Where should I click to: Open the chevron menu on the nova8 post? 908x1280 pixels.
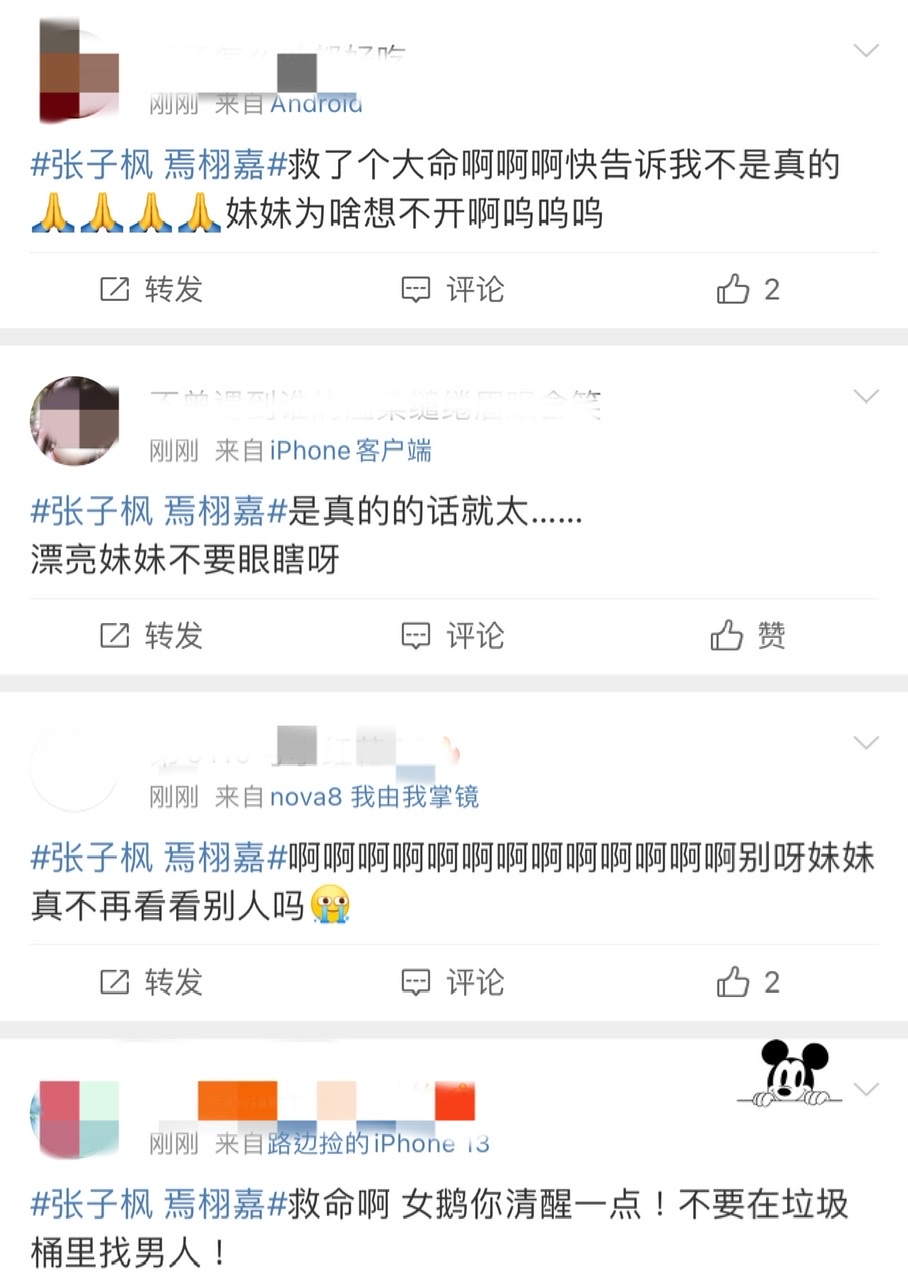(865, 743)
